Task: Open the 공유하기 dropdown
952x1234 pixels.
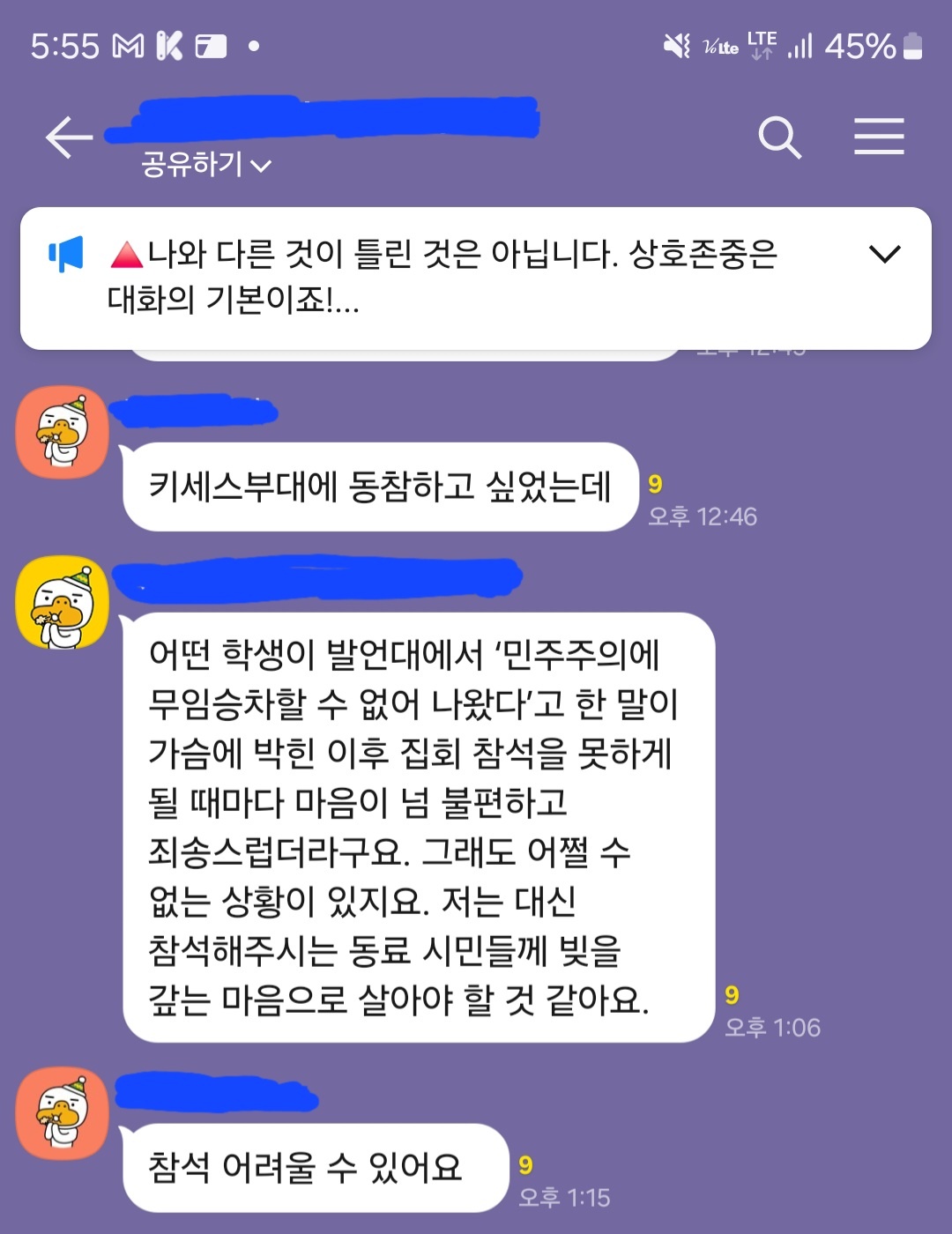Action: [206, 164]
